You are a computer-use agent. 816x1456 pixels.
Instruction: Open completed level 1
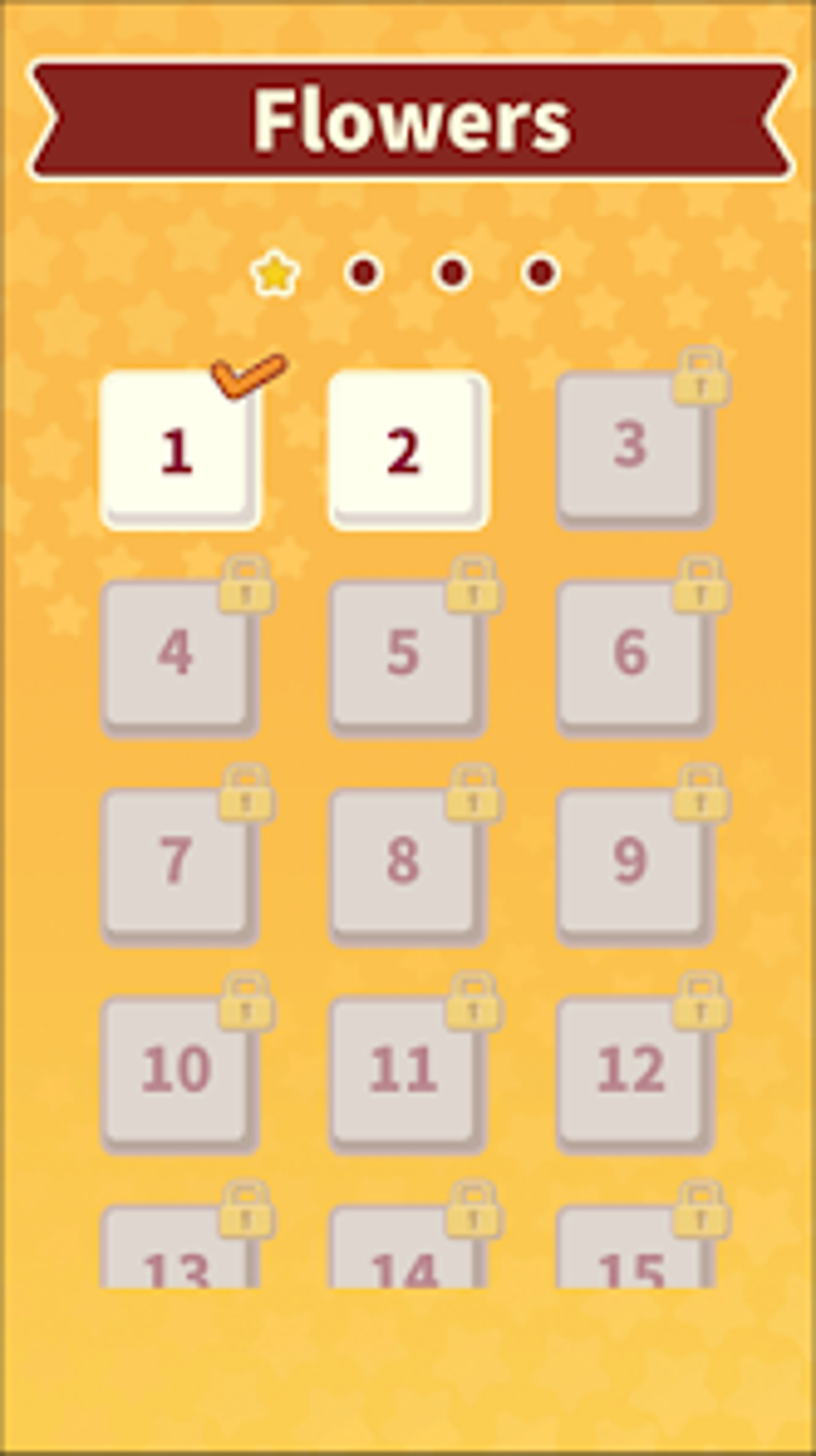tap(178, 450)
